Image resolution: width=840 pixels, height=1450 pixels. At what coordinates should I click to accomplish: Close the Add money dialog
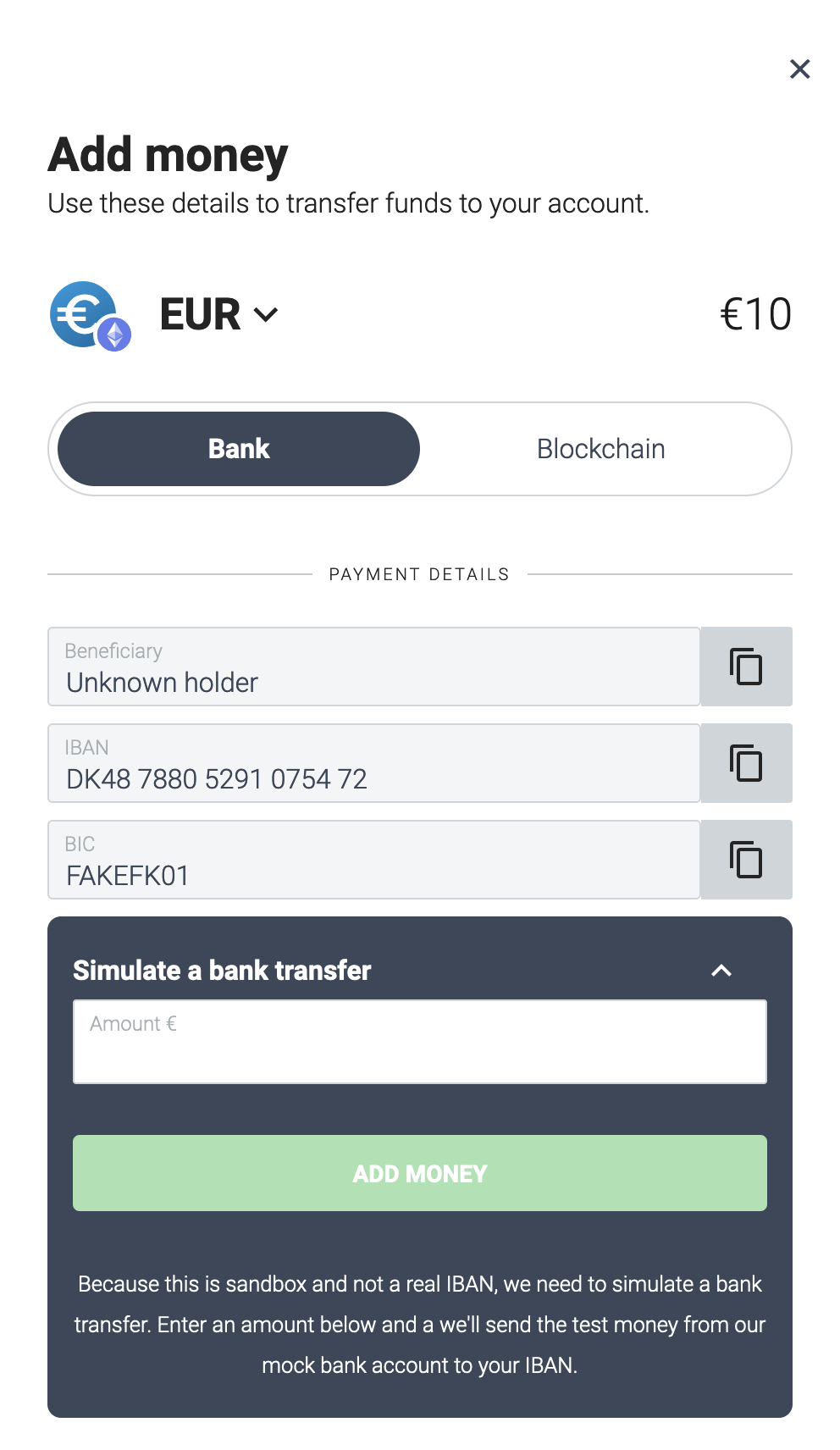tap(799, 69)
